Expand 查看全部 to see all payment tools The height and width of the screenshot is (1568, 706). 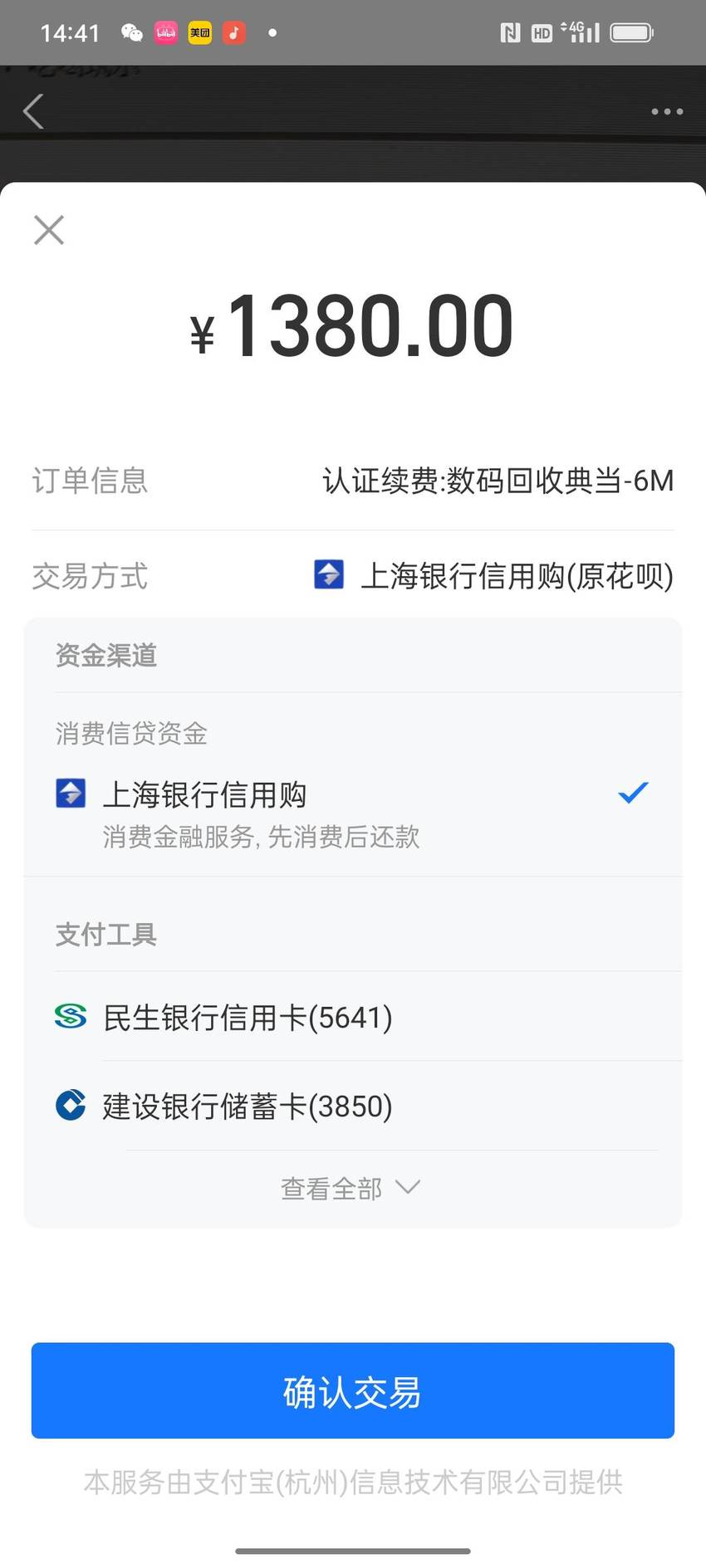351,1188
